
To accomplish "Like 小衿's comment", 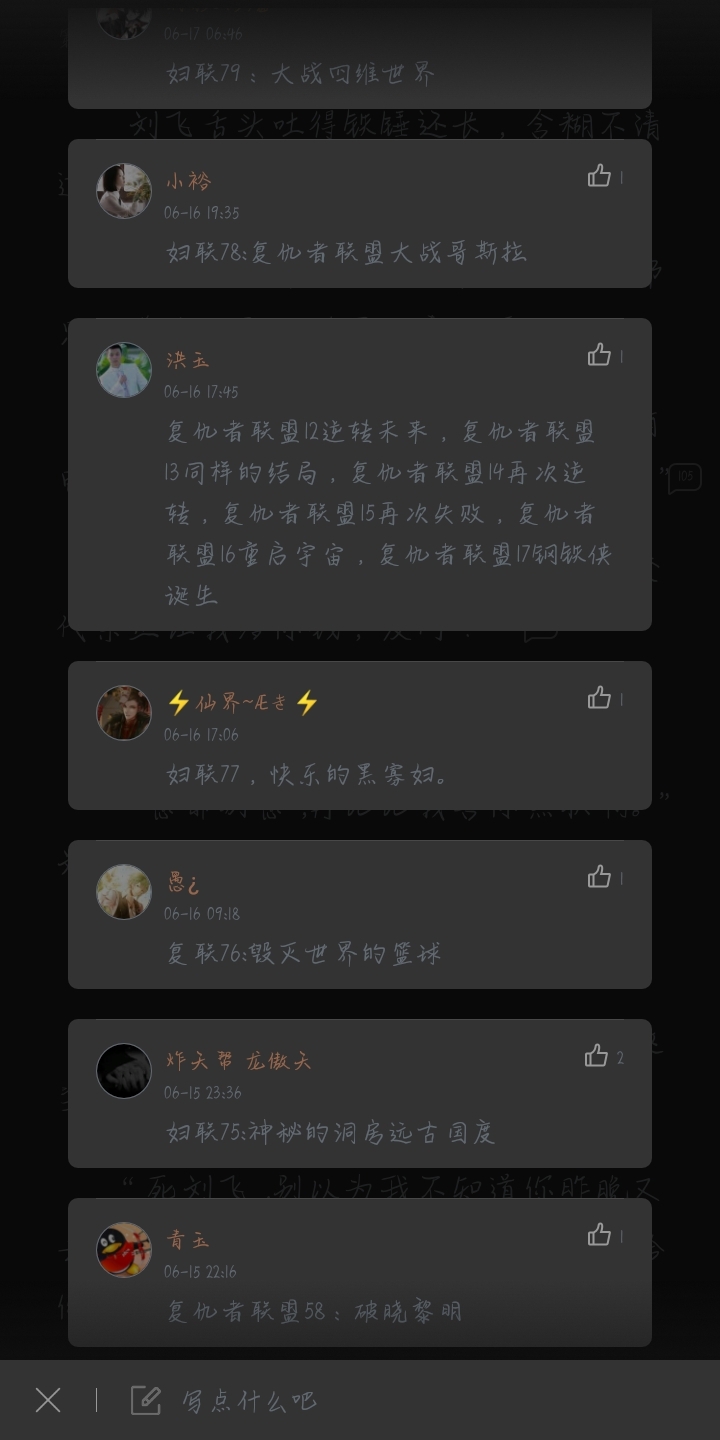I will (x=599, y=177).
